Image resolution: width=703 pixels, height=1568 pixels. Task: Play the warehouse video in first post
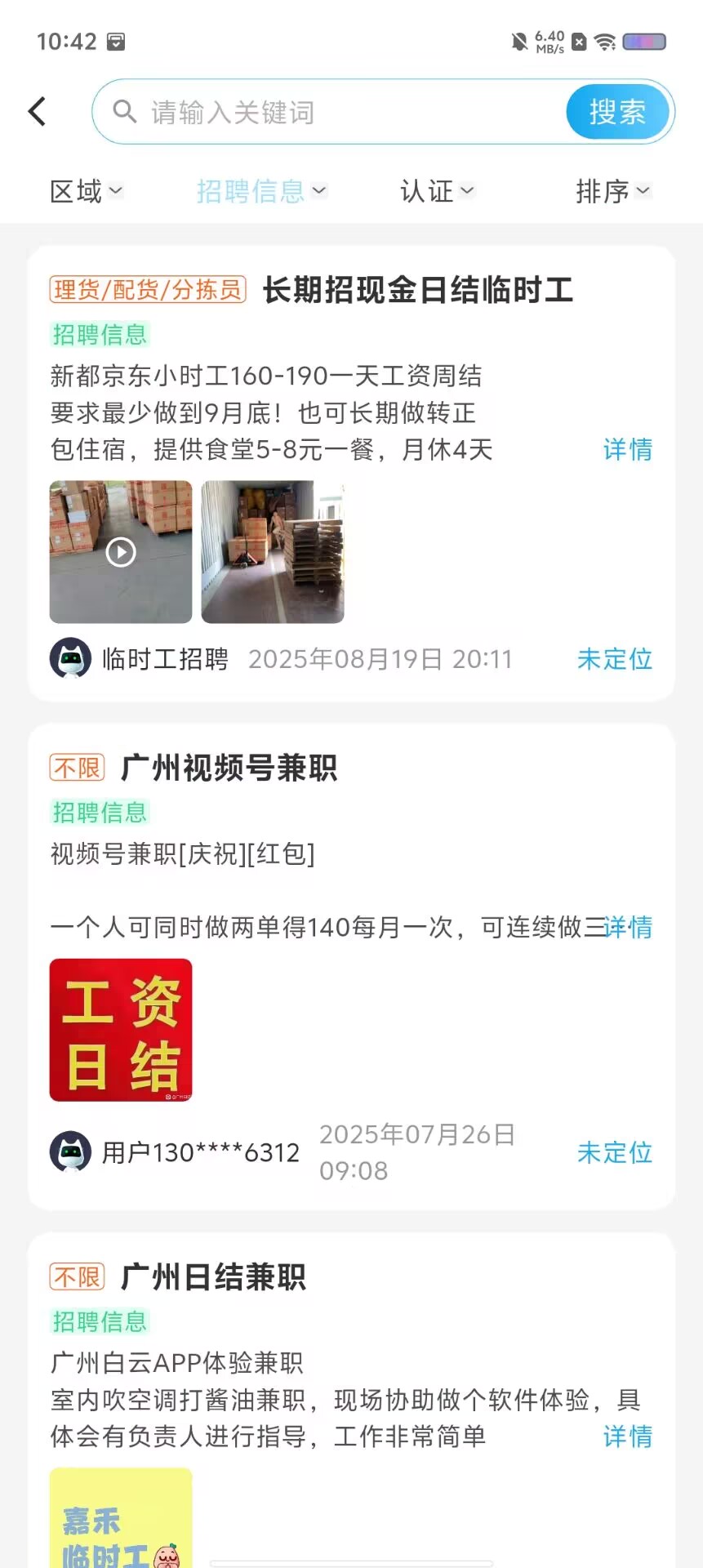coord(121,552)
